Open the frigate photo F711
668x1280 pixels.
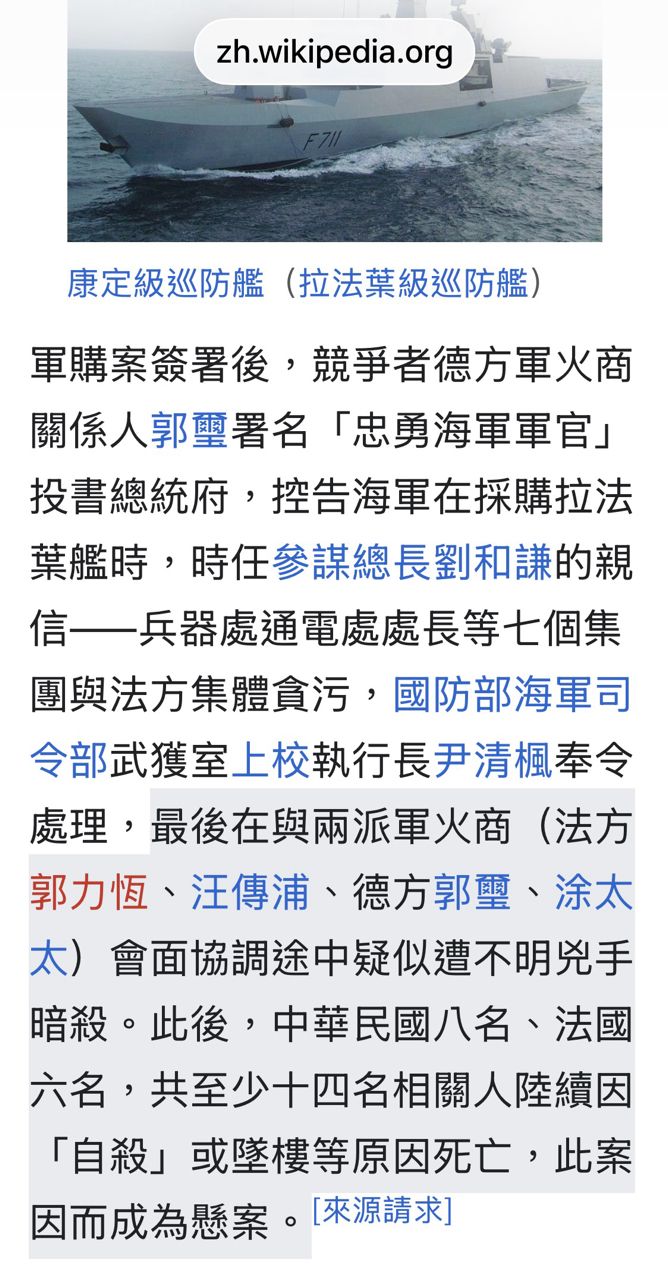334,150
